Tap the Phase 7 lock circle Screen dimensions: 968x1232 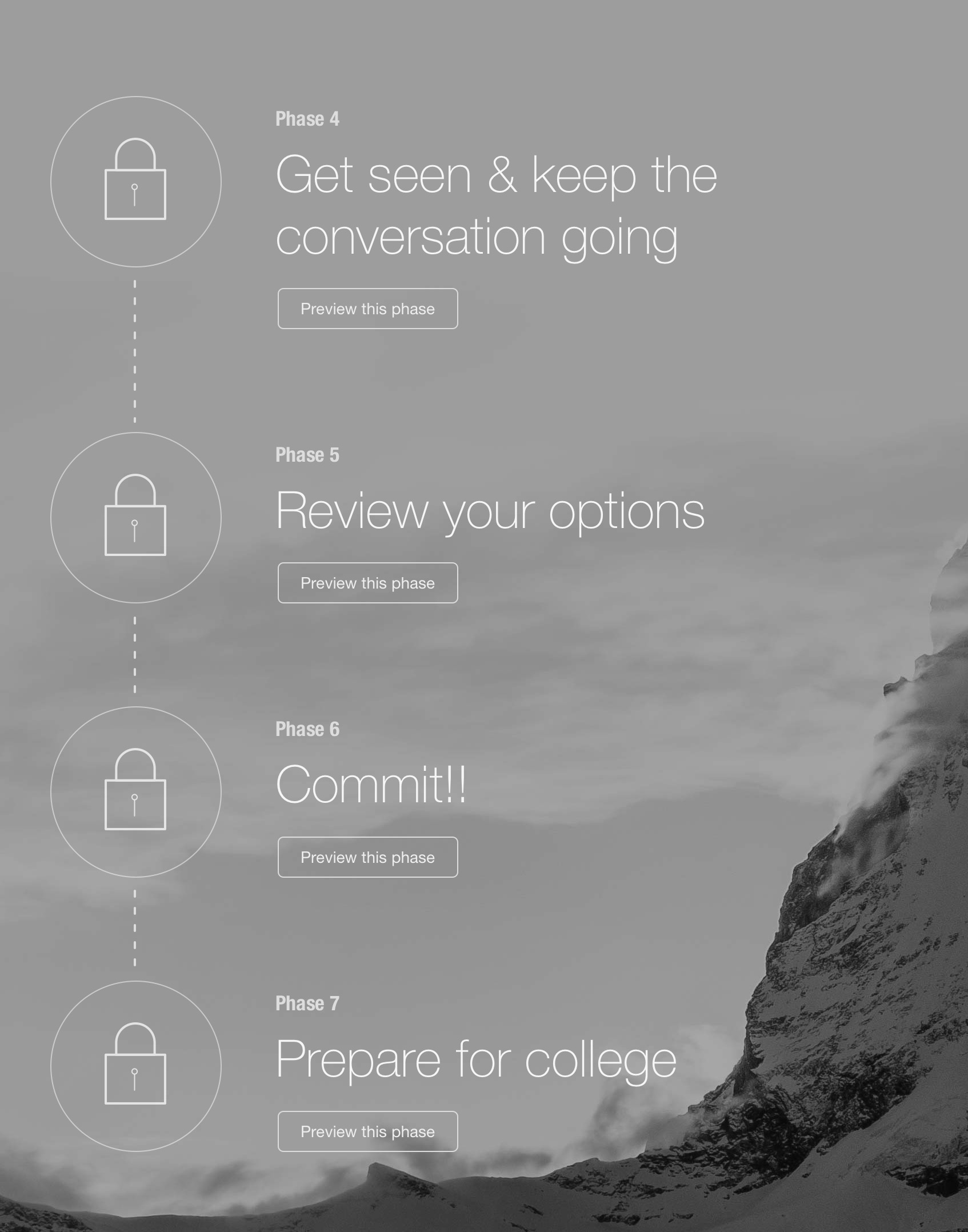(136, 1066)
